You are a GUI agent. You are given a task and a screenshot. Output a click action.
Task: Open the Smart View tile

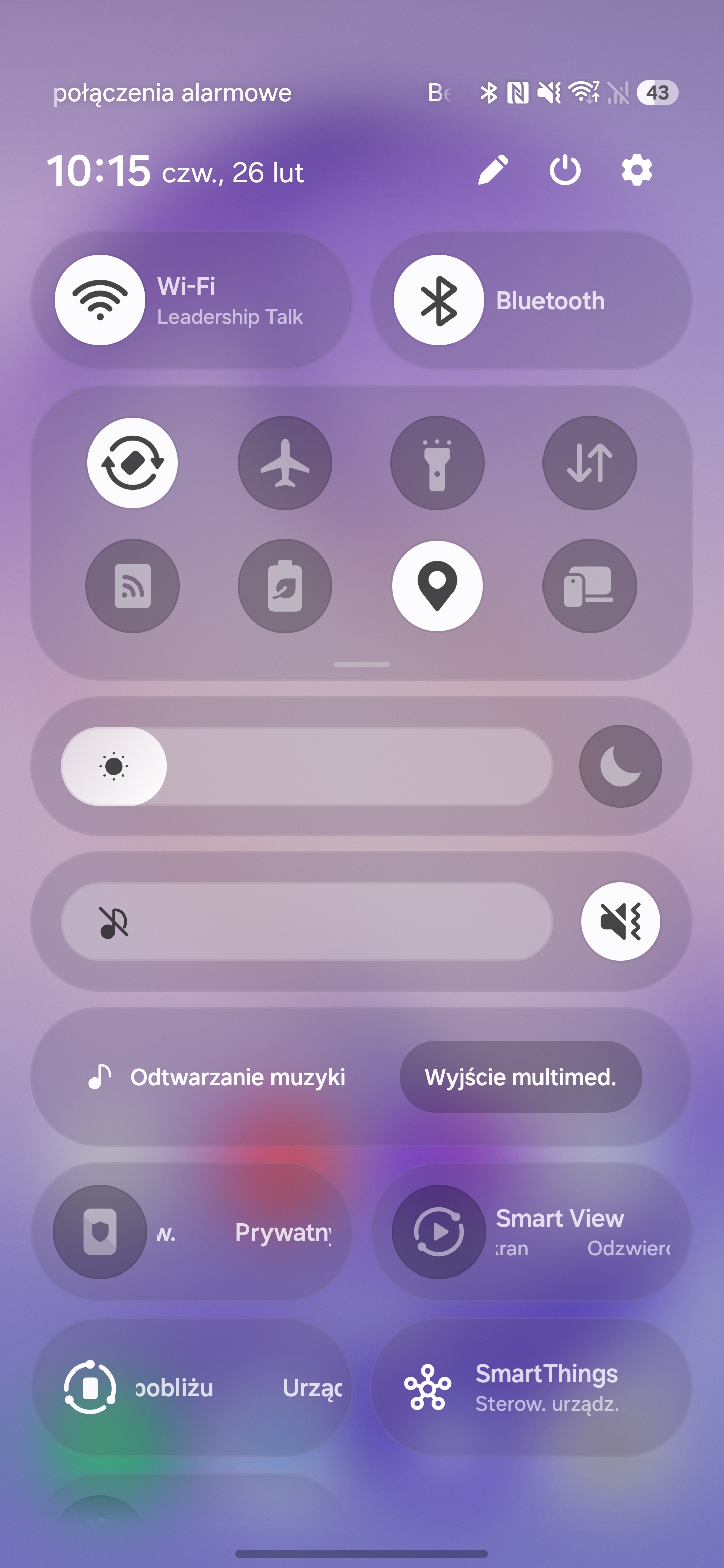tap(531, 1231)
